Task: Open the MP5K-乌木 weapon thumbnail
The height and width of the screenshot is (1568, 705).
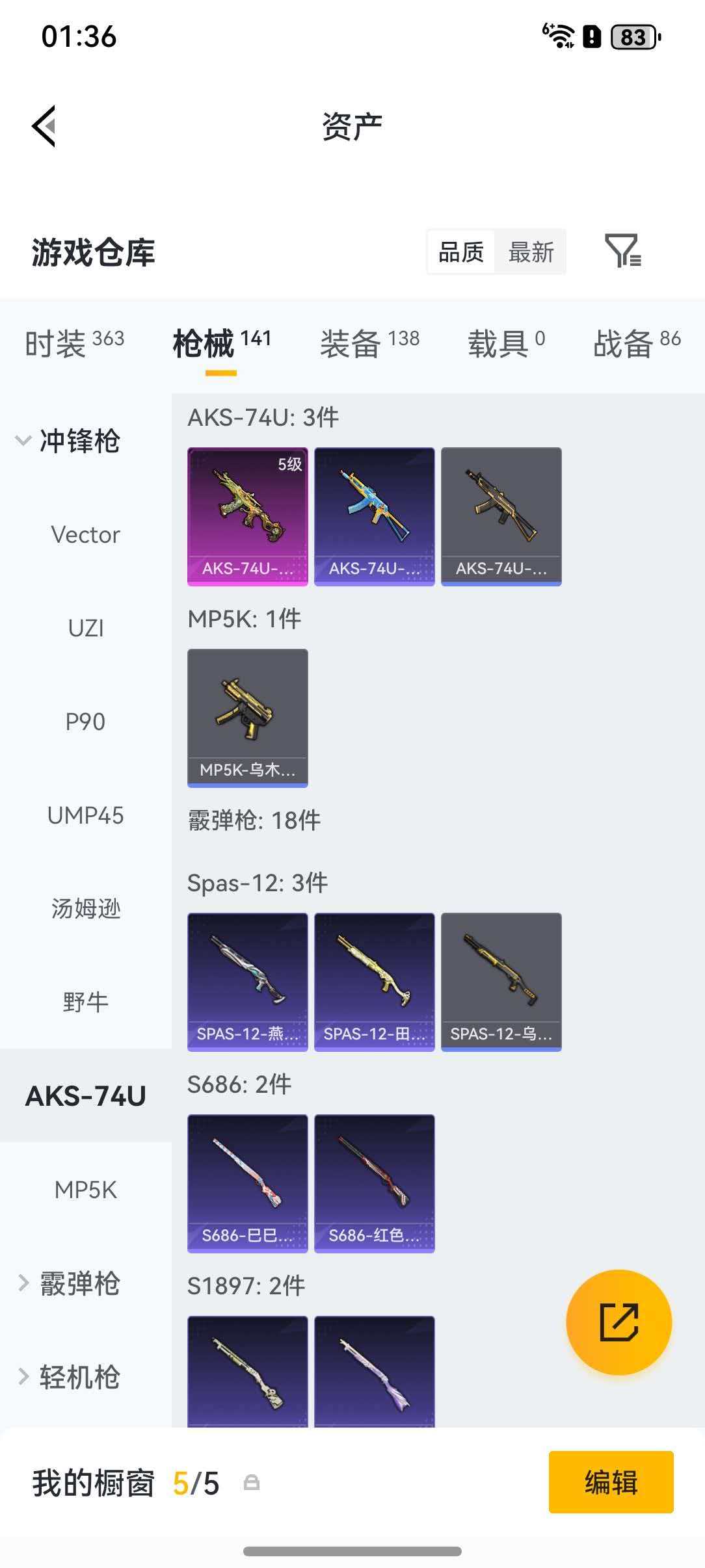Action: 247,715
